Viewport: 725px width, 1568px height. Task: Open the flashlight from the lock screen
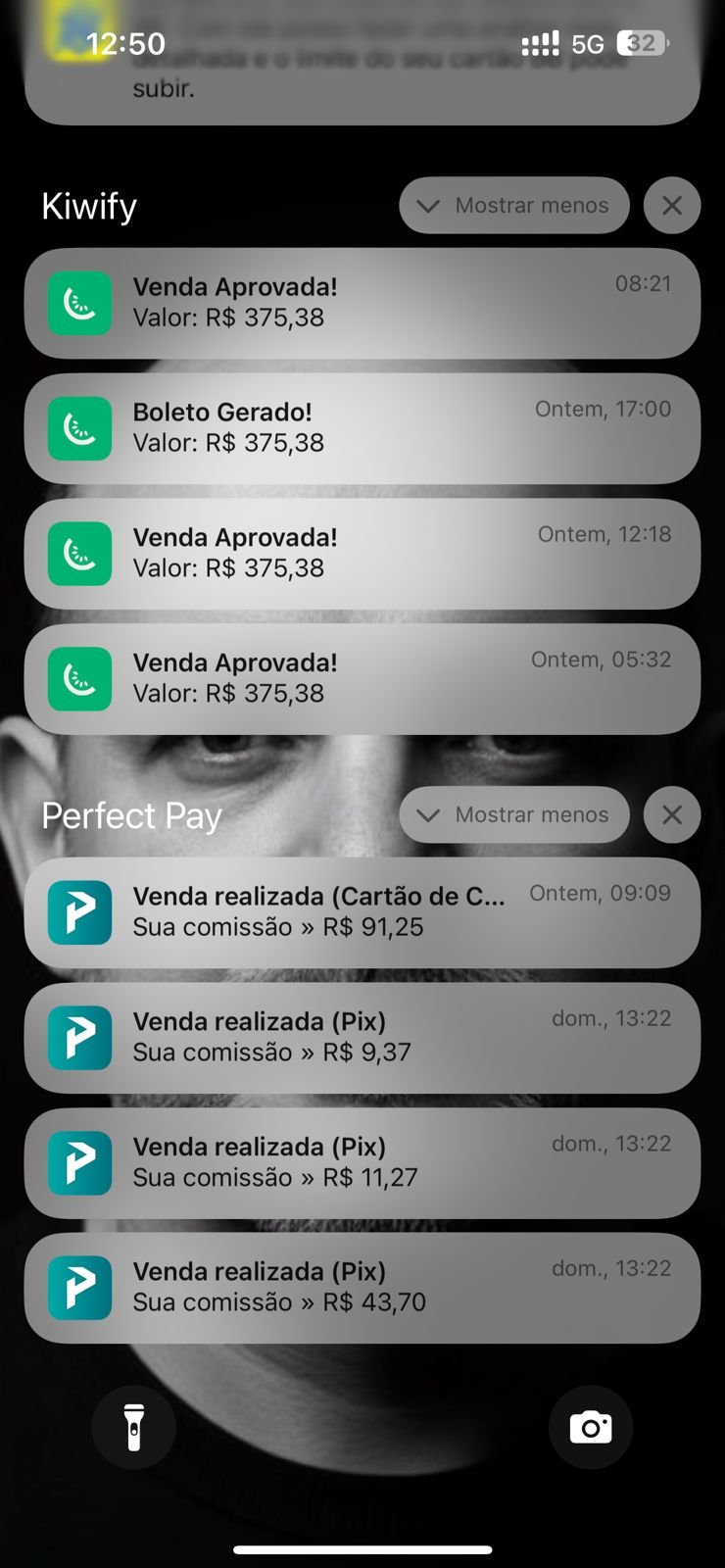(134, 1427)
